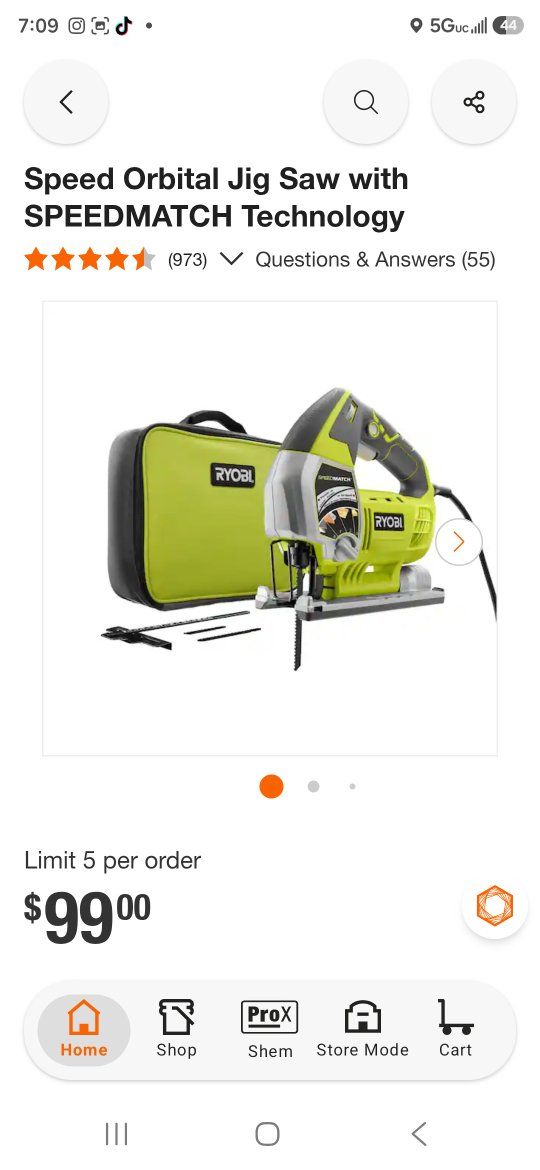The image size is (540, 1170).
Task: Tap the system home button
Action: tap(268, 1134)
